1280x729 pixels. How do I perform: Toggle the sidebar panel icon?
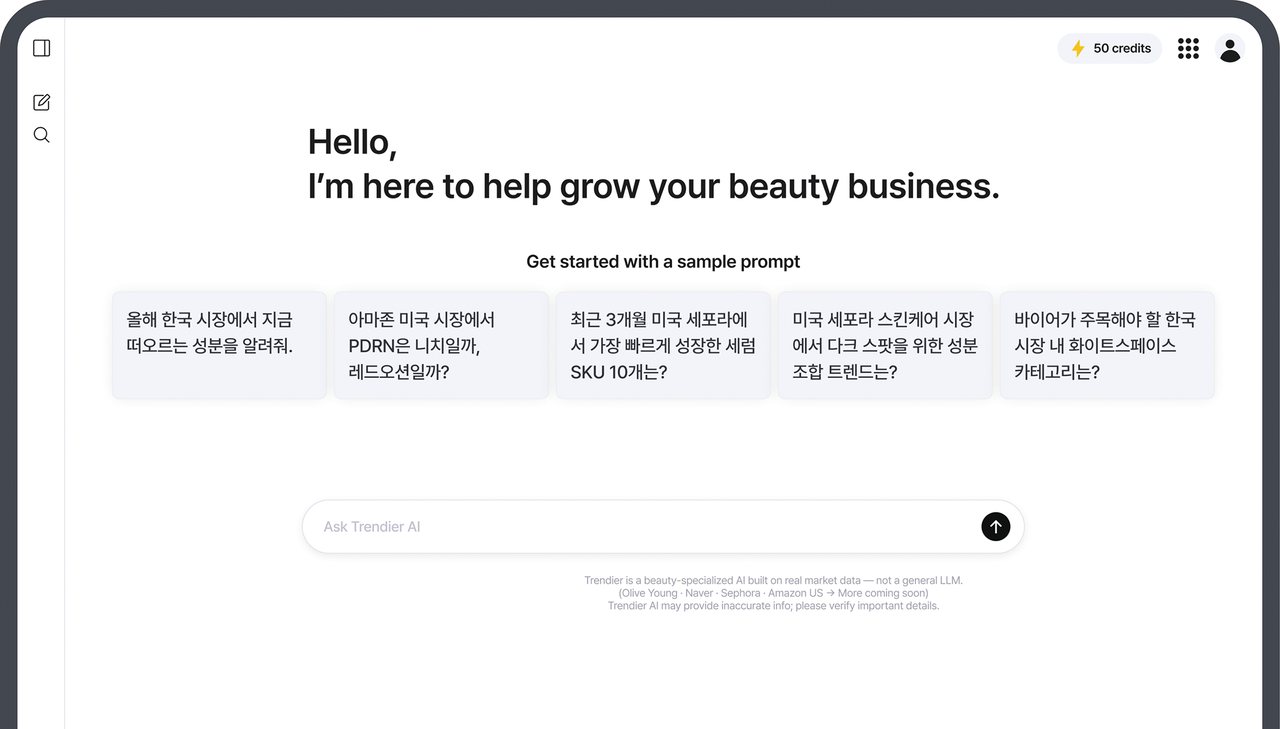coord(41,48)
